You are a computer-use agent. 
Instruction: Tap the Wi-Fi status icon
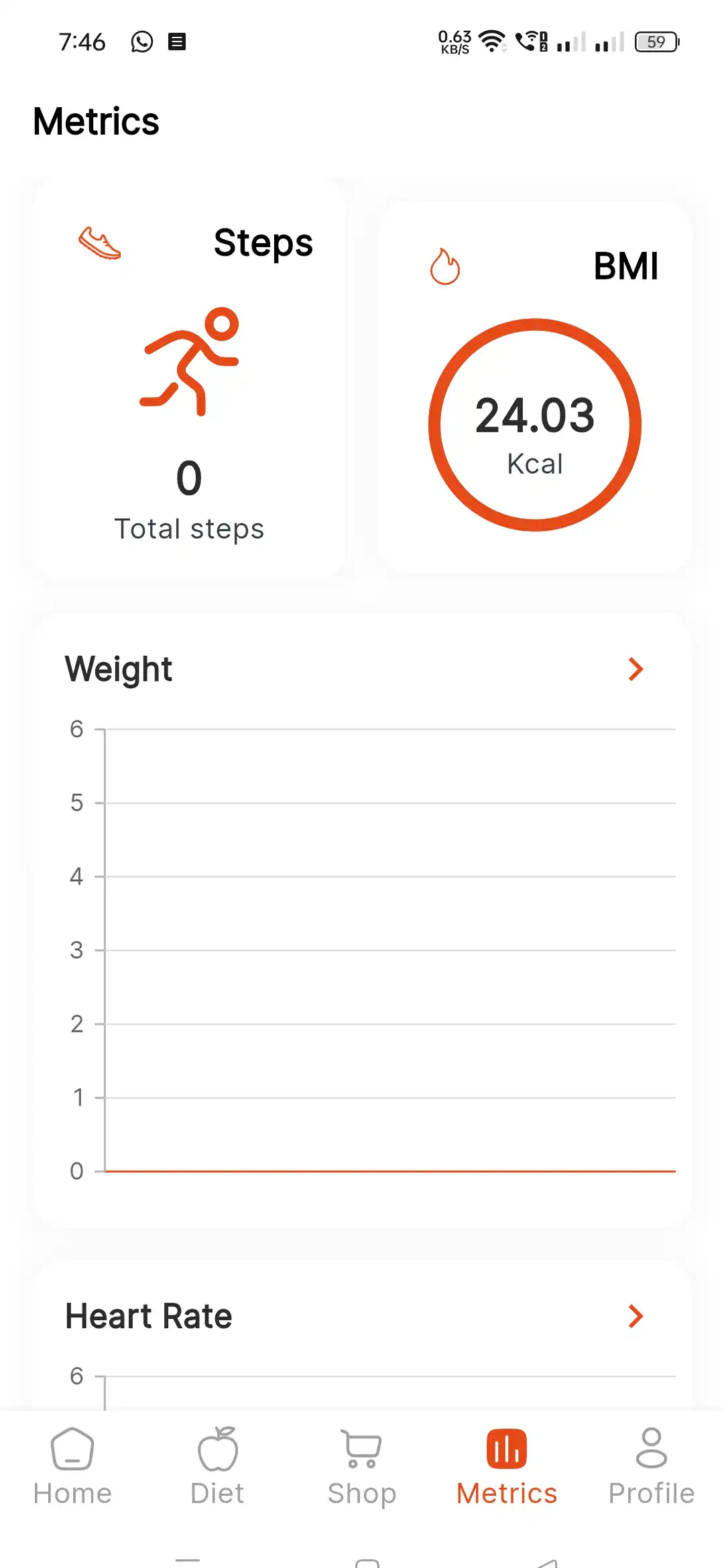coord(492,42)
